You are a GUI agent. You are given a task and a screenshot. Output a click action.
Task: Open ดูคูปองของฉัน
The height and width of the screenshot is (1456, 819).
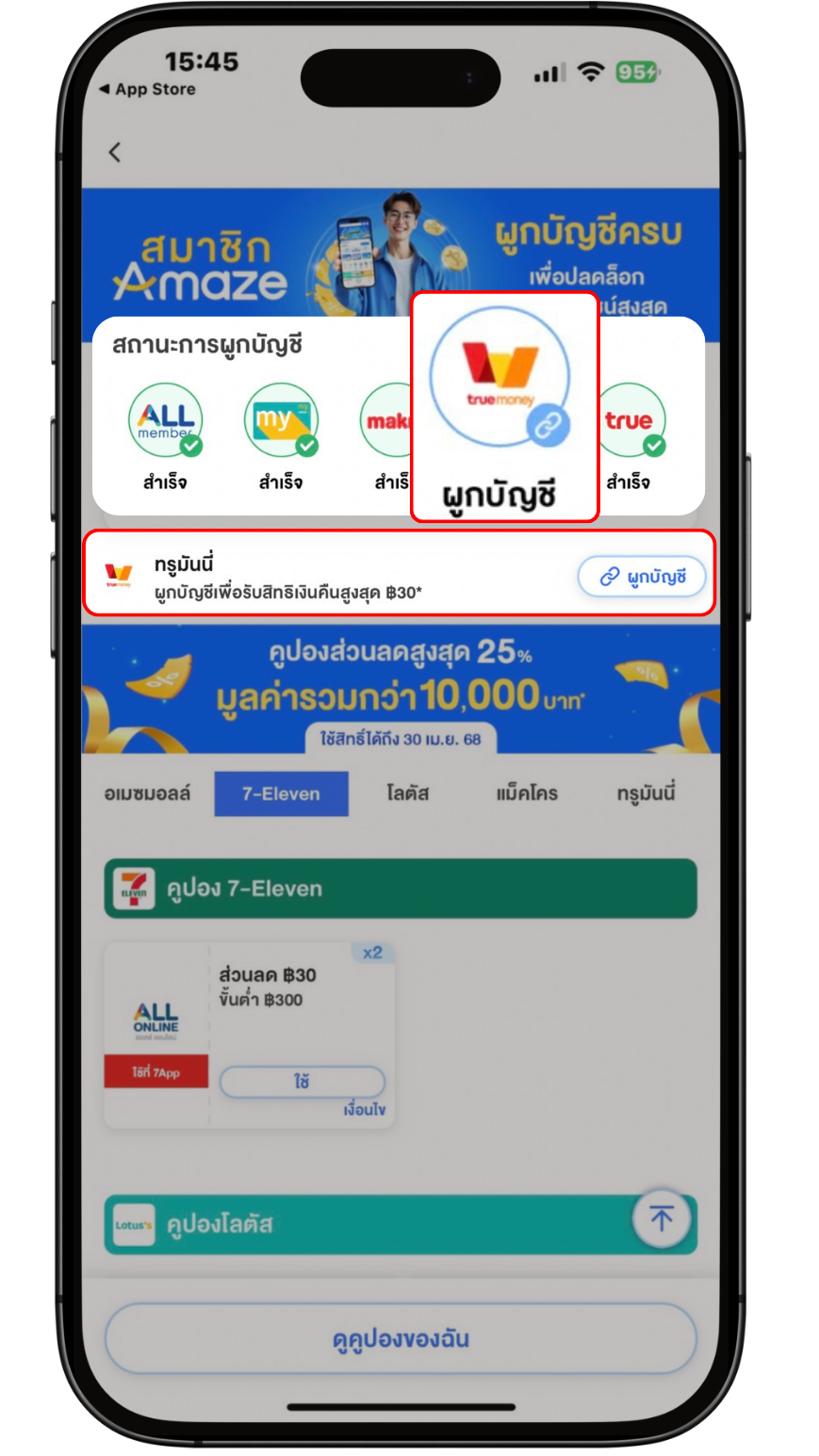[x=401, y=1339]
